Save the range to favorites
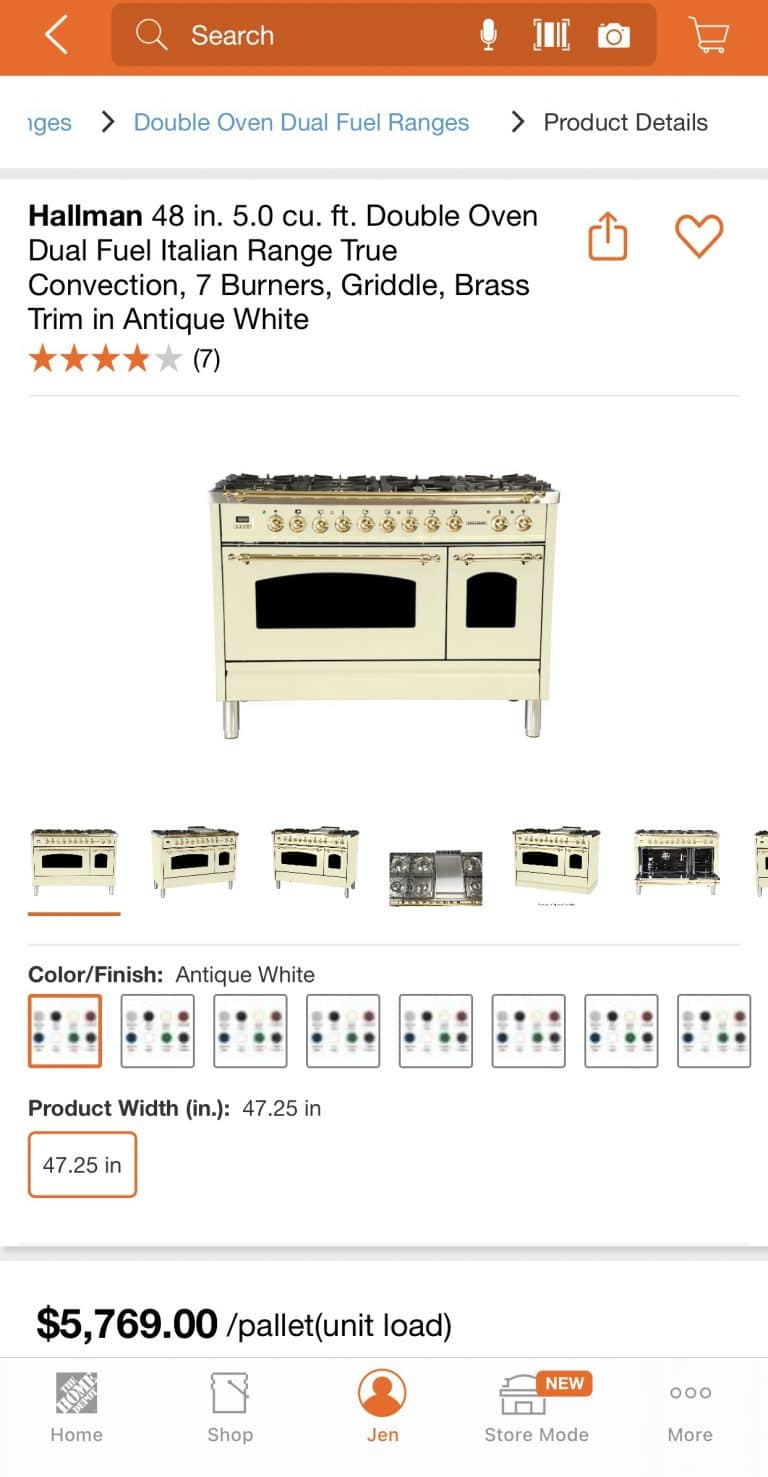This screenshot has height=1477, width=768. click(699, 237)
